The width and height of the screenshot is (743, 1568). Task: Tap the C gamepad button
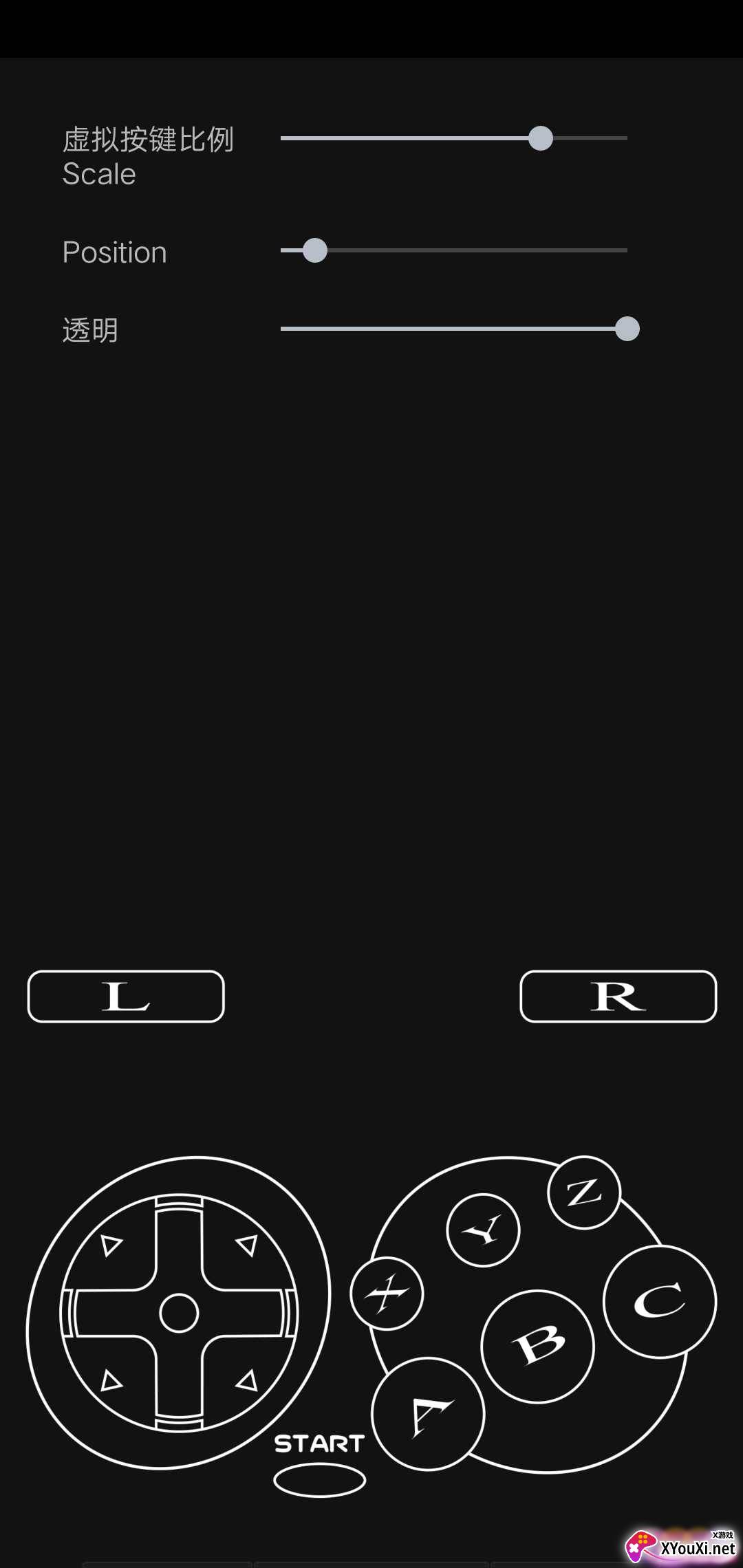tap(660, 1301)
